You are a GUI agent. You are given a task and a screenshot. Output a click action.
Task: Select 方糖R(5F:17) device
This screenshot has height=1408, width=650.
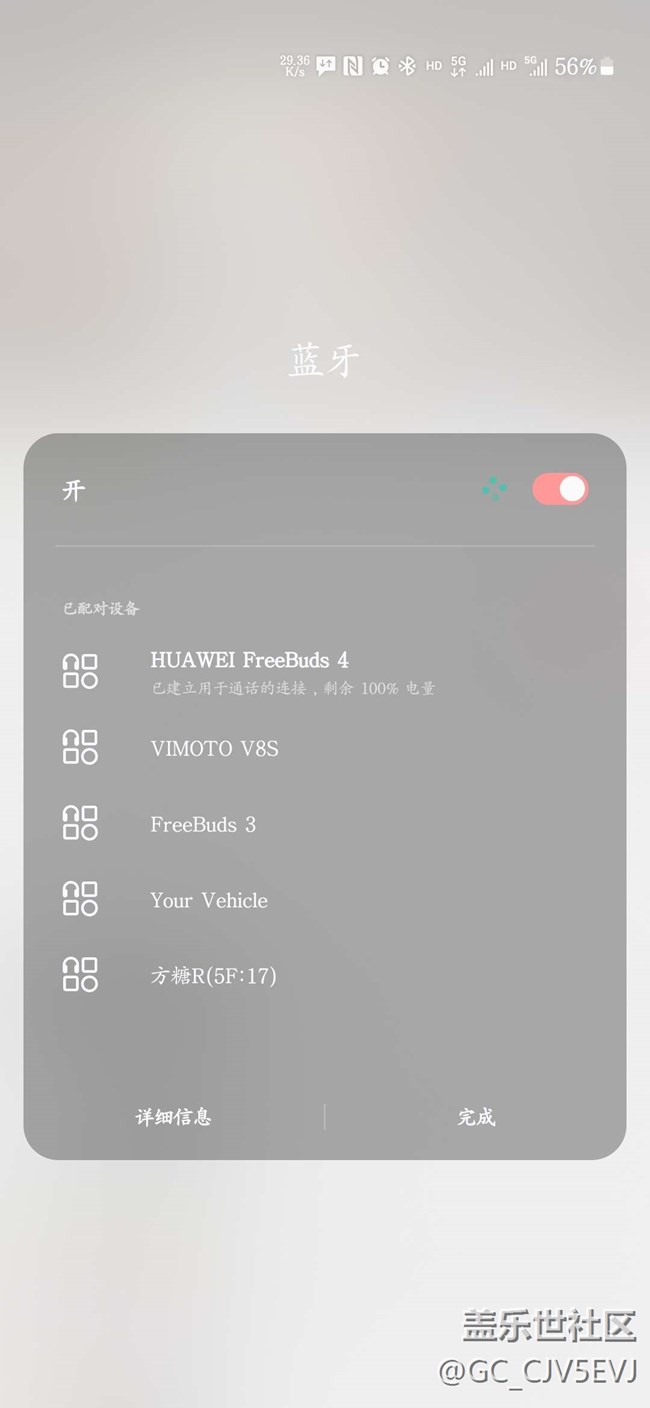(213, 976)
